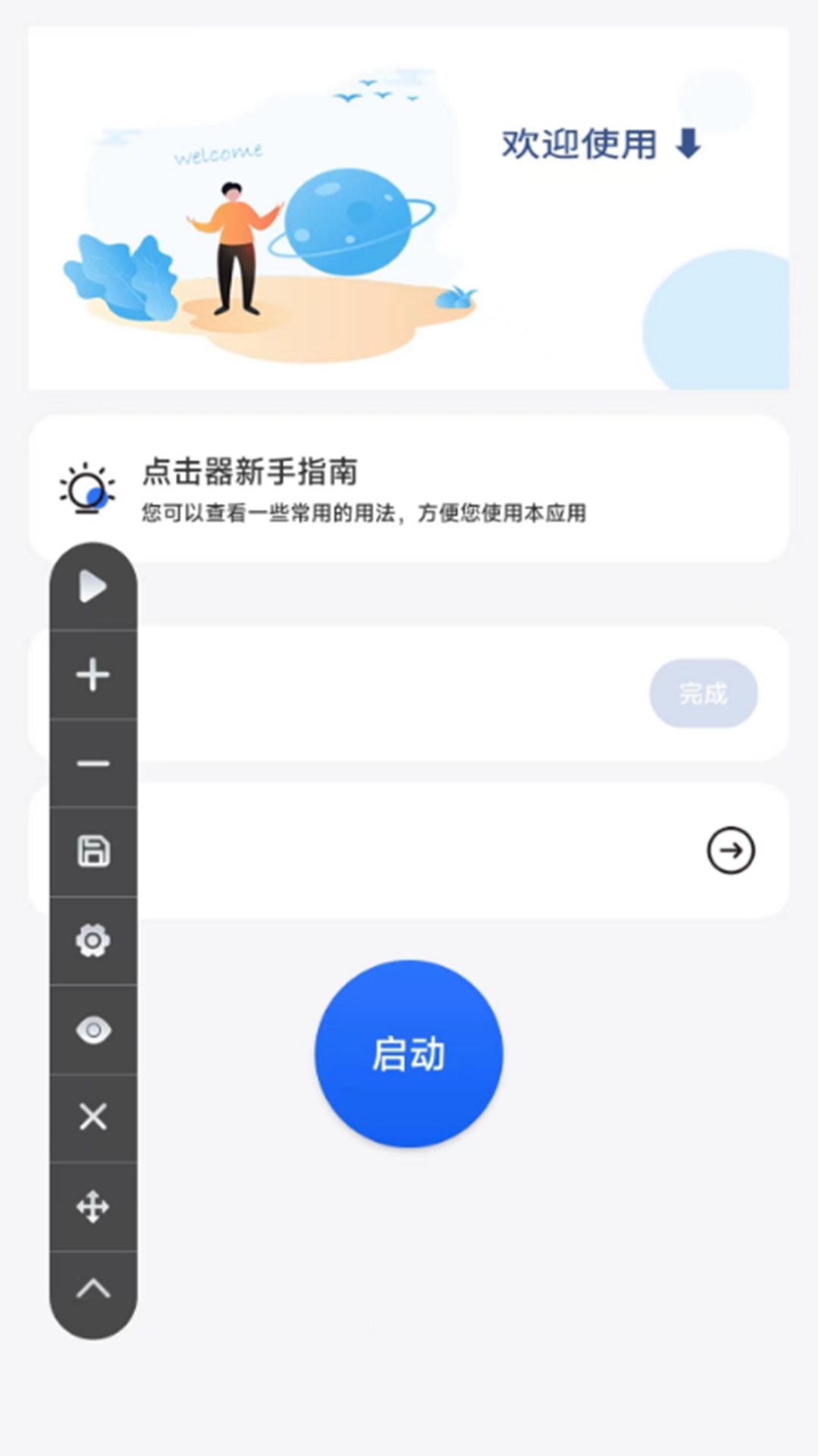Select the Play icon on the floating toolbar
Image resolution: width=819 pixels, height=1456 pixels.
point(93,585)
